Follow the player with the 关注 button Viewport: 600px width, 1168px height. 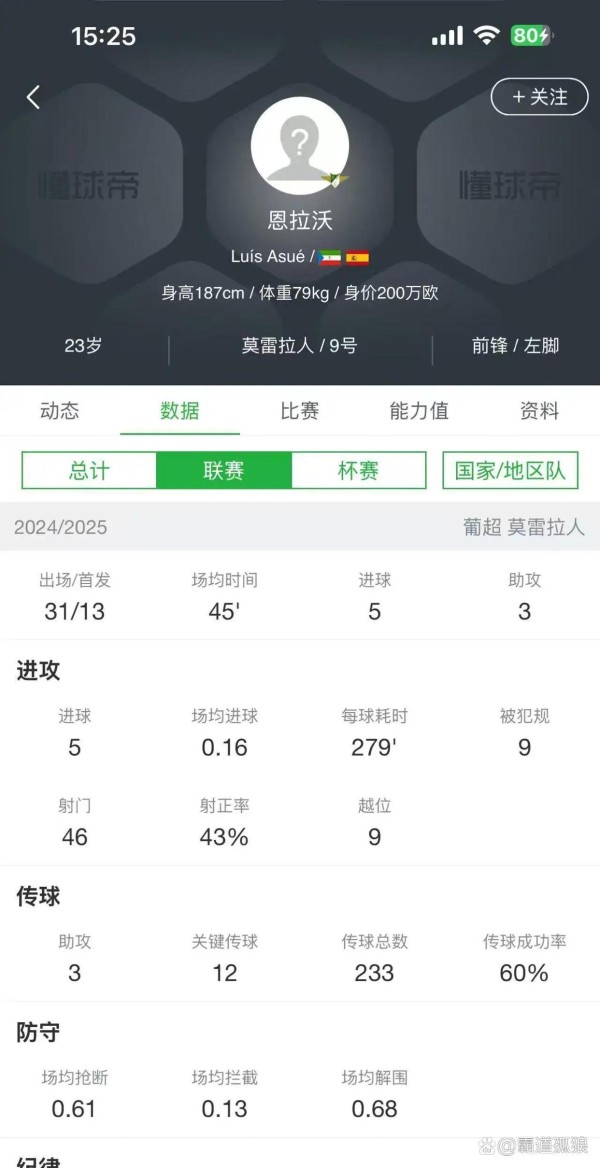pos(539,97)
